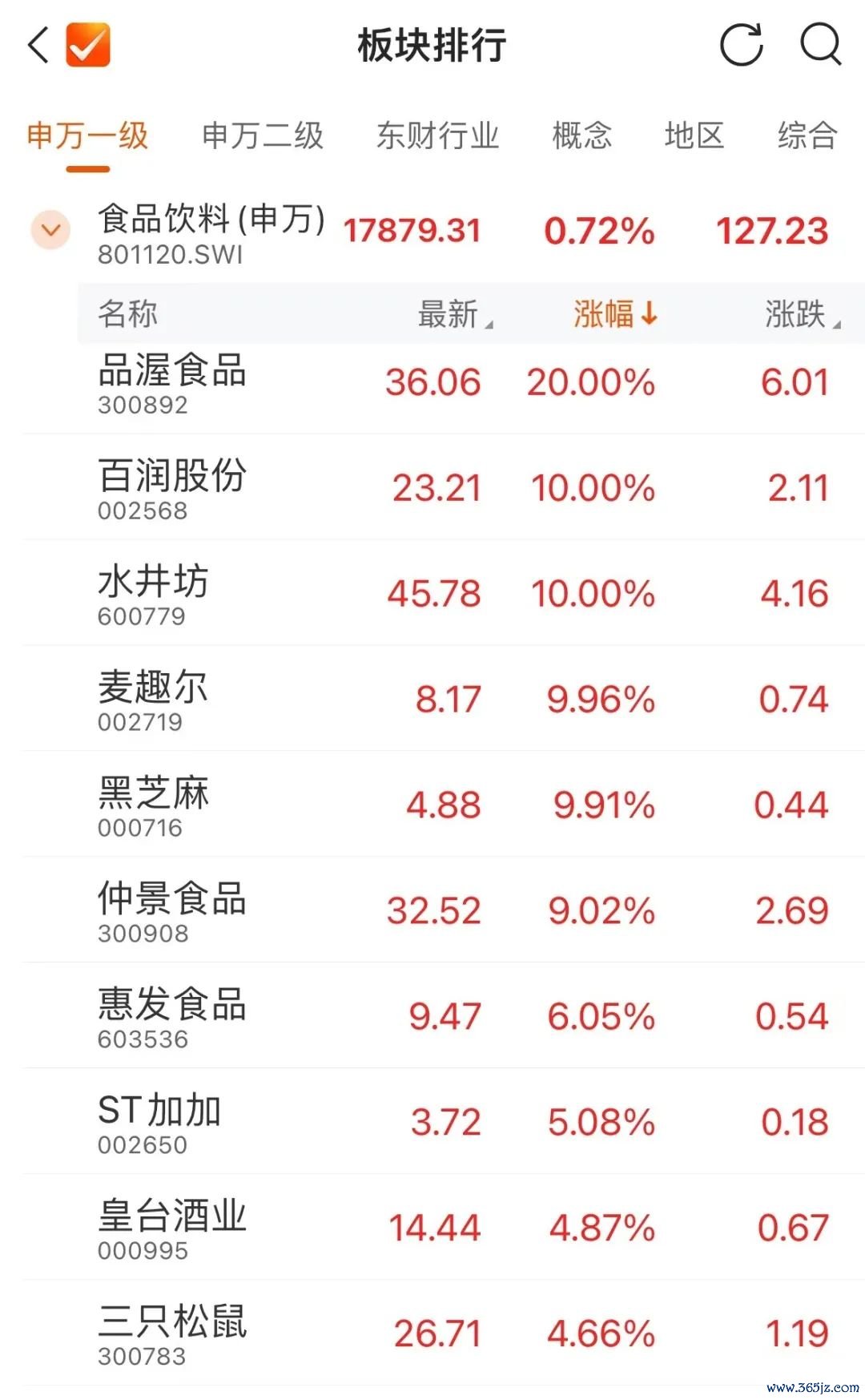
Task: Switch to the 综合 tab
Action: tap(807, 135)
